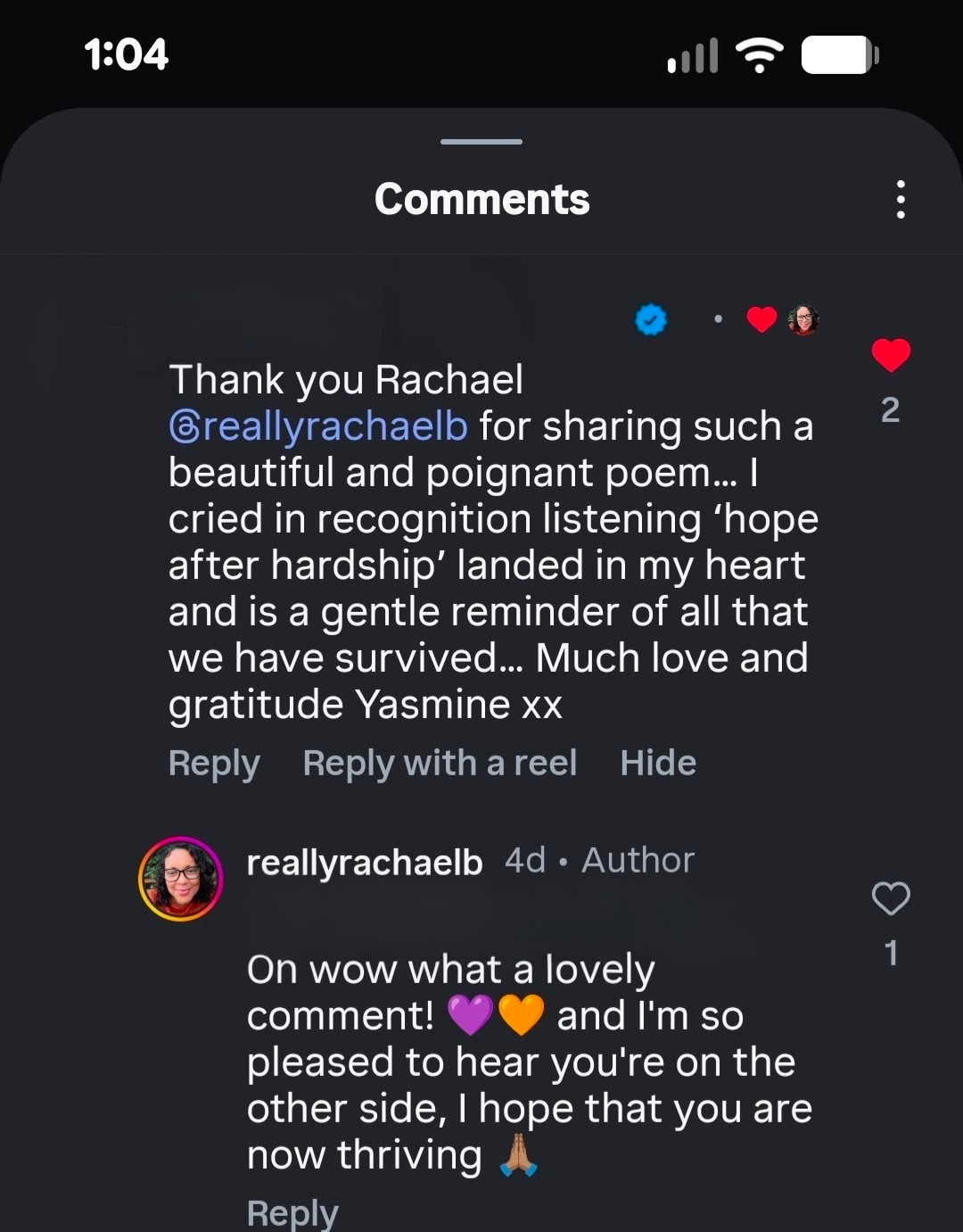Click the verified blue checkmark badge
963x1232 pixels.
[x=651, y=319]
